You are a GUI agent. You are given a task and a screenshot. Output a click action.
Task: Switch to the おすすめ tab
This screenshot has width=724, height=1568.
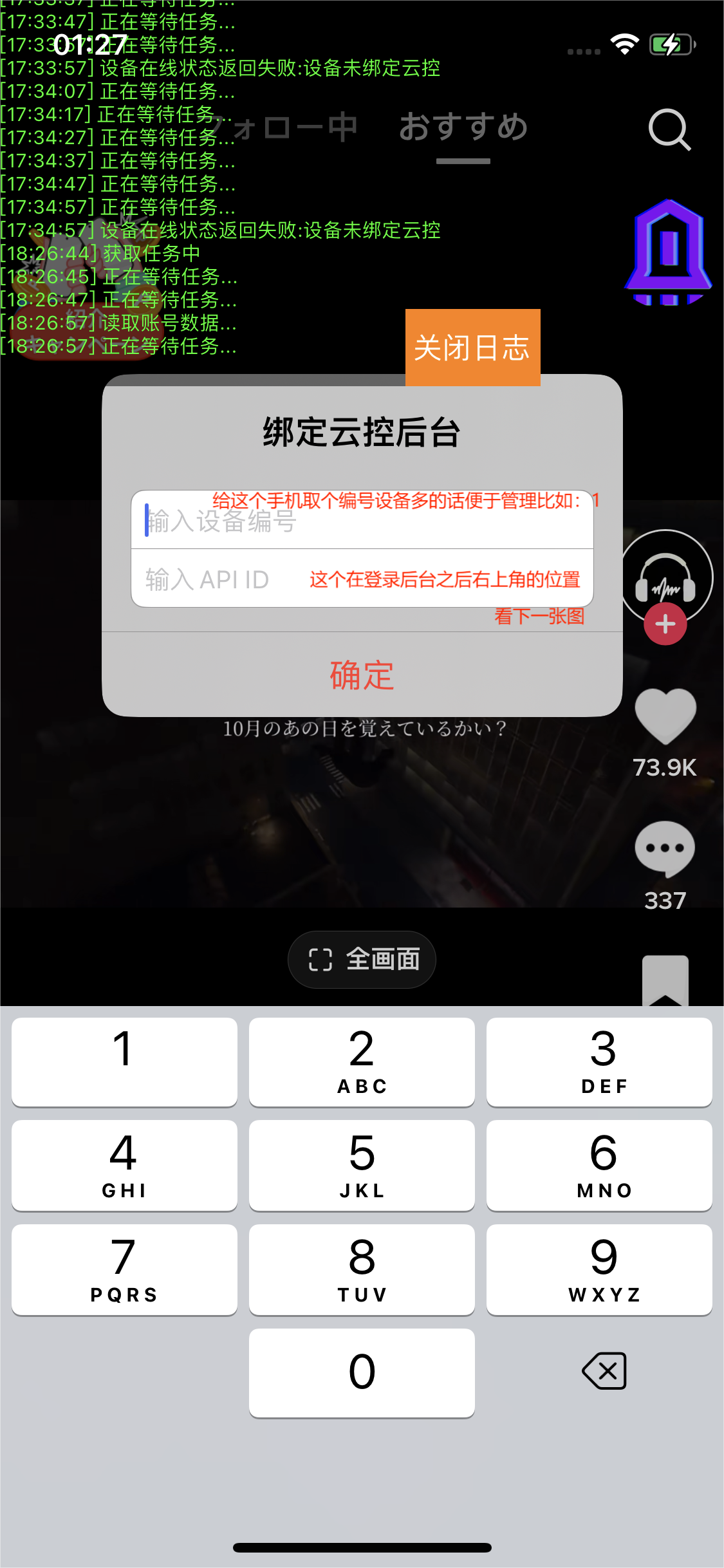(463, 127)
